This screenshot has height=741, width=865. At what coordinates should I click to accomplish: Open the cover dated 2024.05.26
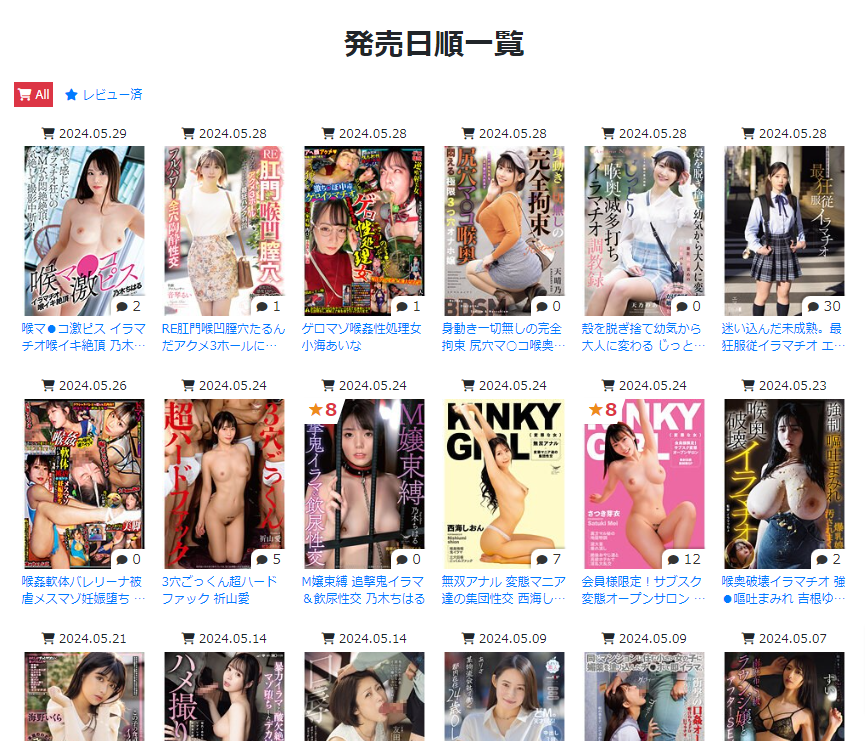[x=84, y=484]
